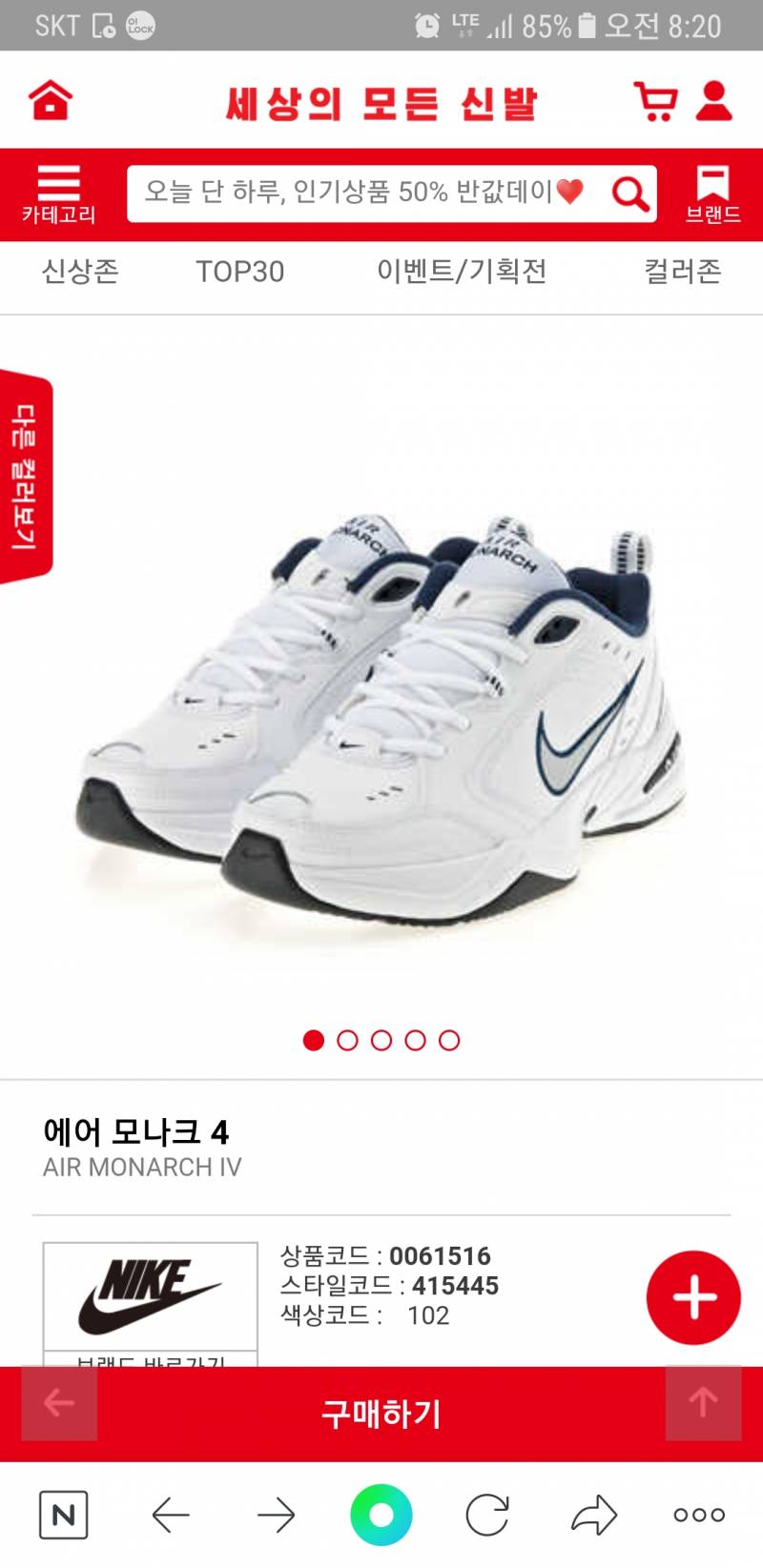Open the shopping cart
This screenshot has height=1568, width=763.
655,101
